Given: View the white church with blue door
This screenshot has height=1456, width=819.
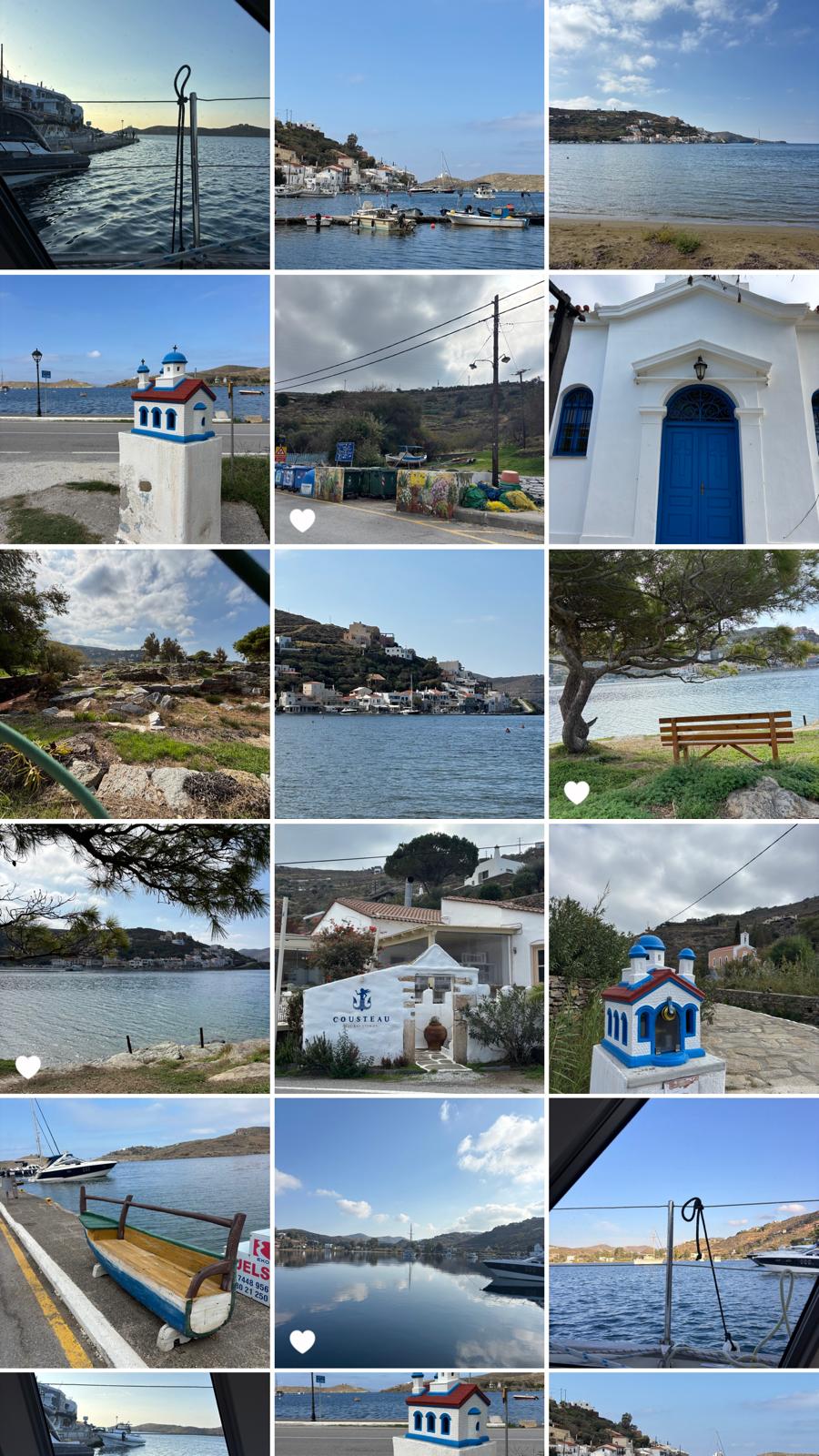Looking at the screenshot, I should pos(683,409).
